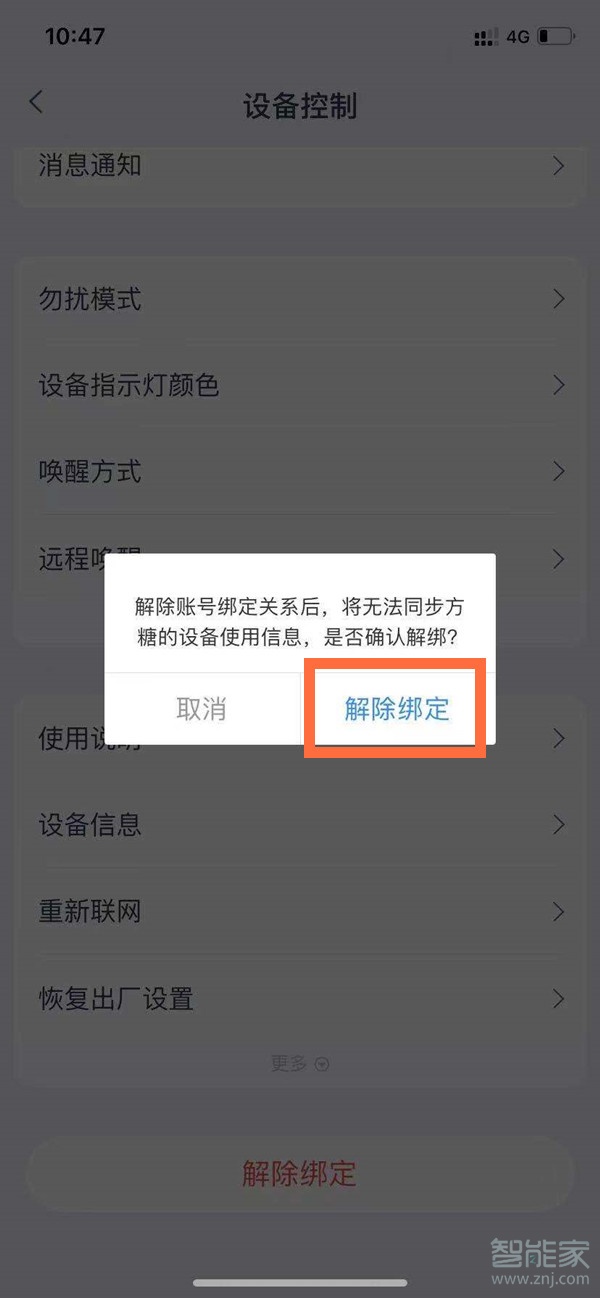Select 重新联网

[x=300, y=912]
